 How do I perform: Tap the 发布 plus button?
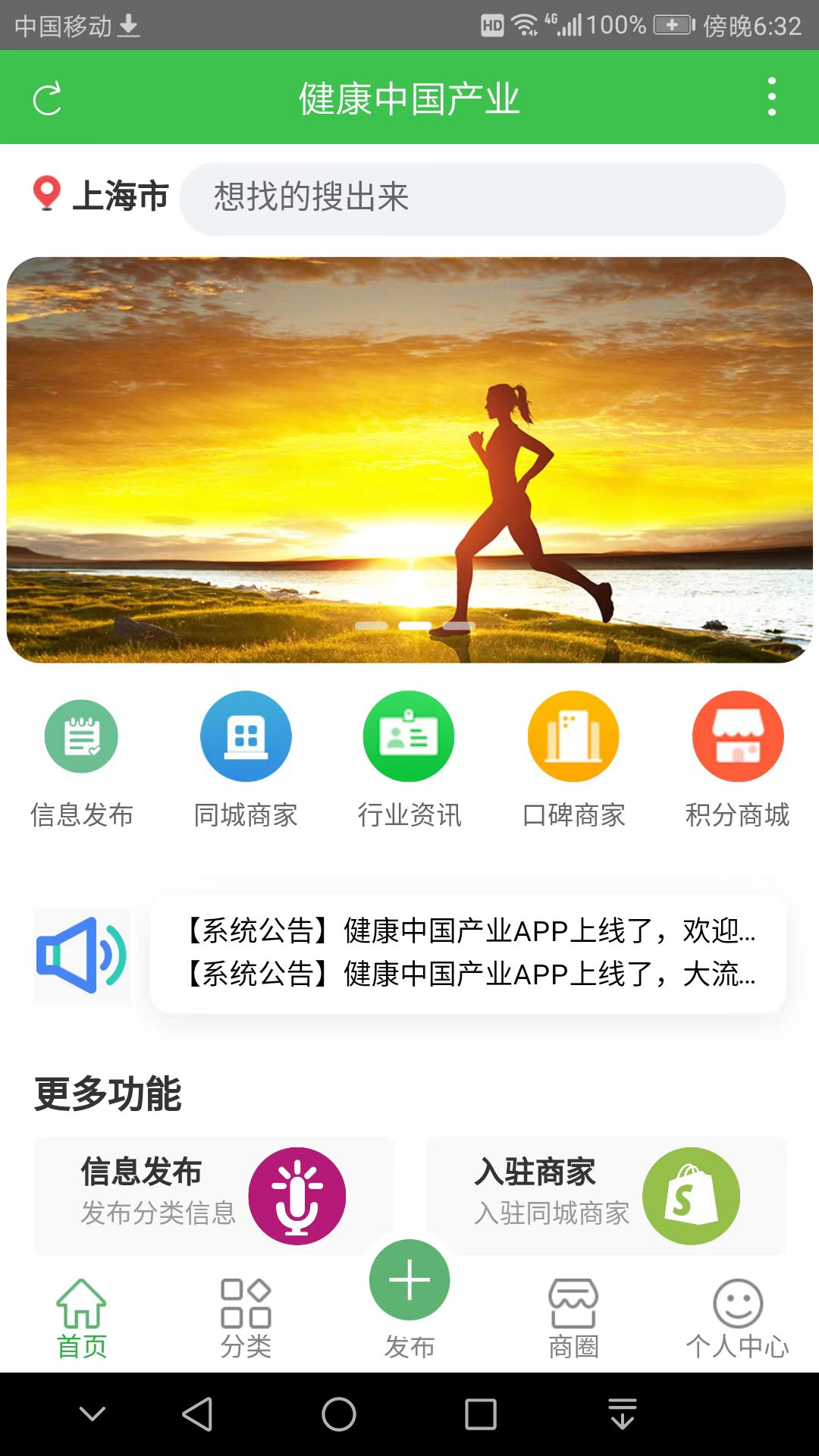[409, 1280]
